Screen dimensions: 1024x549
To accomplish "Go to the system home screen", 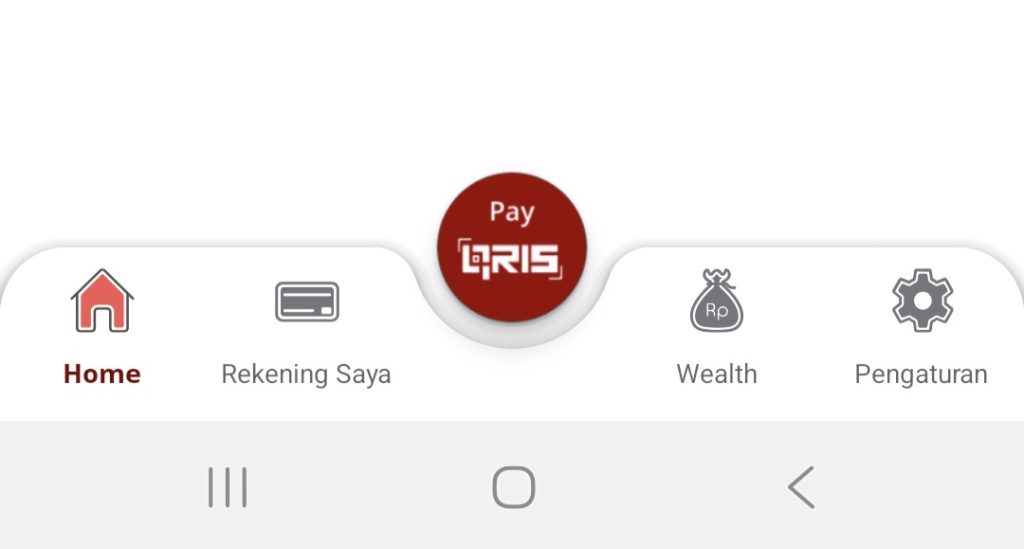I will [513, 488].
